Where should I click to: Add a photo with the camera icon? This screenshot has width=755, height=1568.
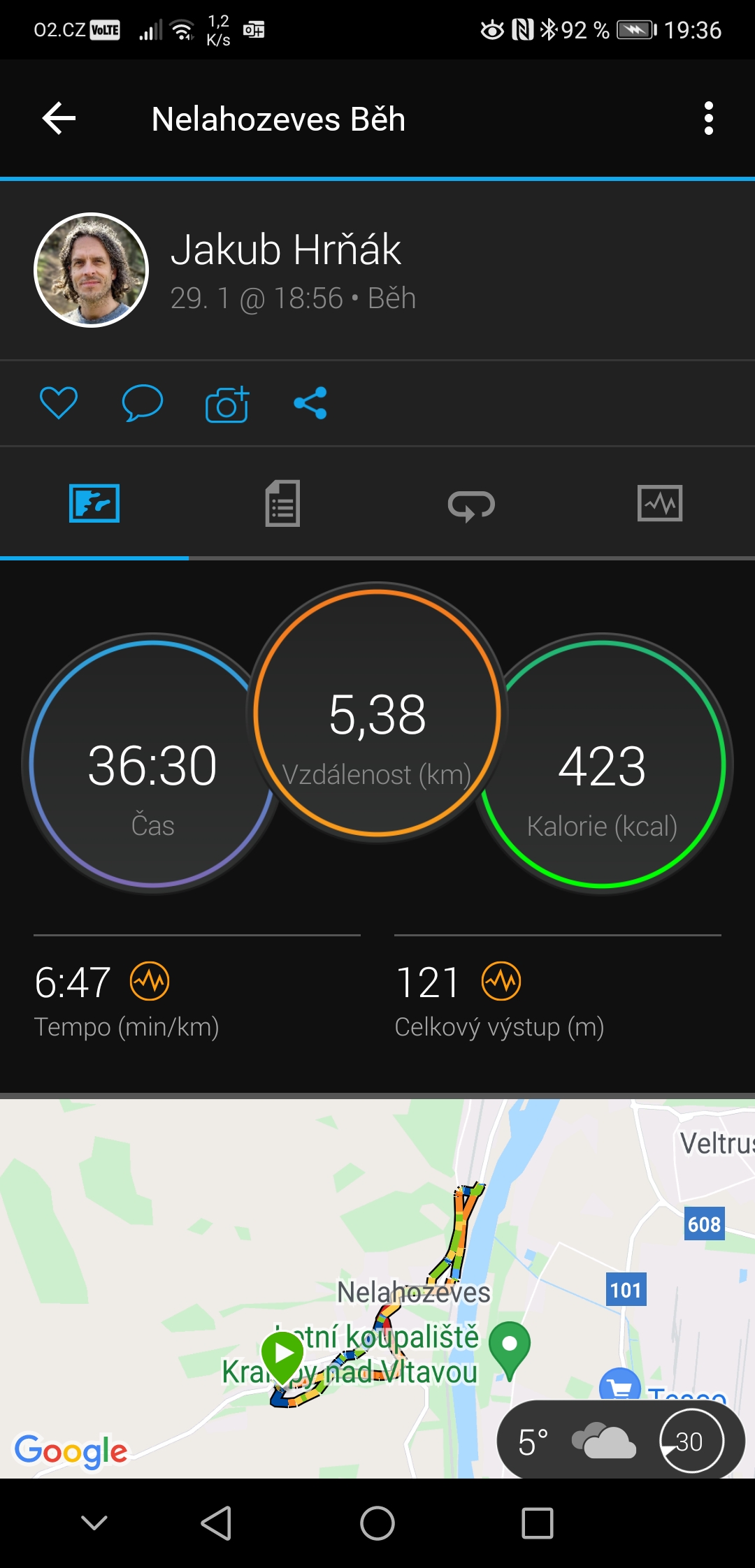227,404
